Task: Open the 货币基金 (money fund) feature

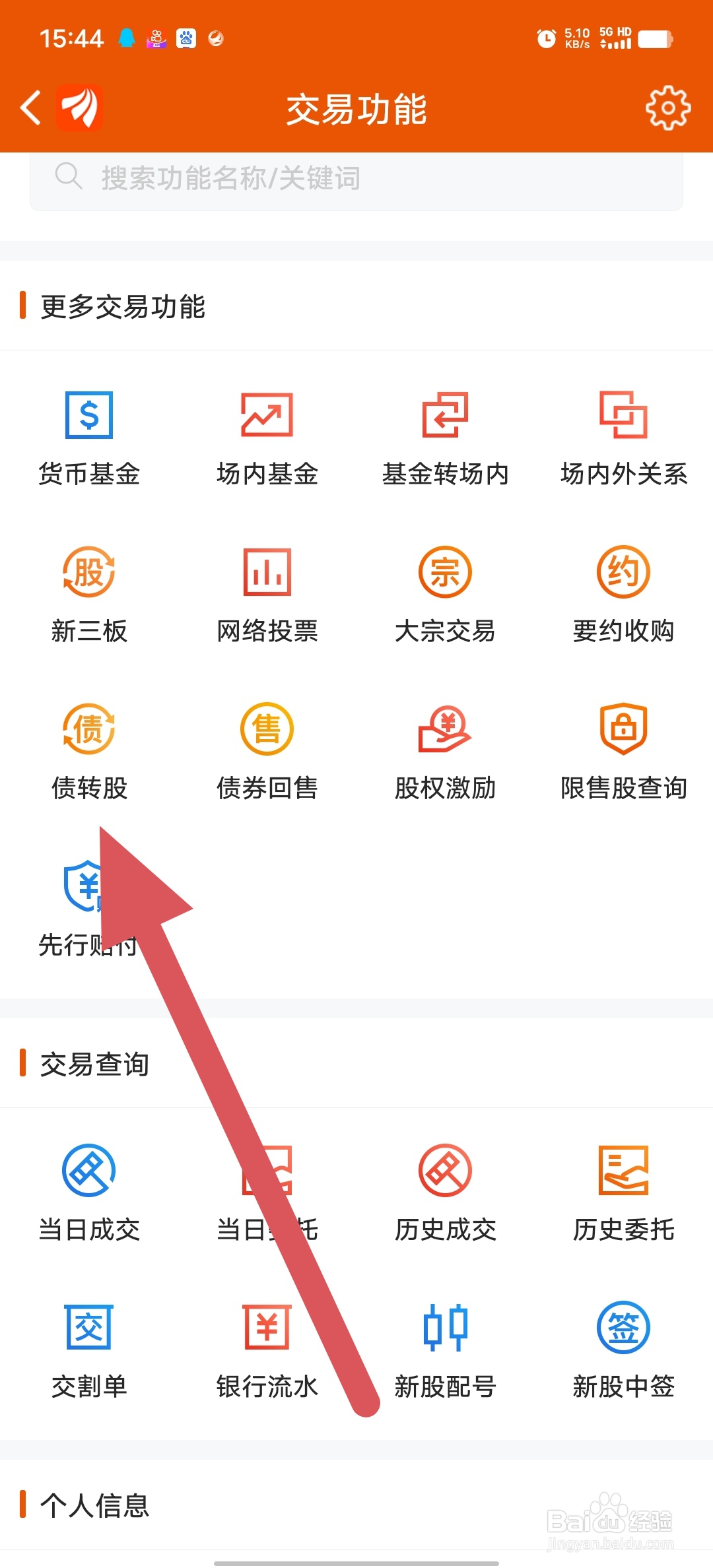Action: point(90,436)
